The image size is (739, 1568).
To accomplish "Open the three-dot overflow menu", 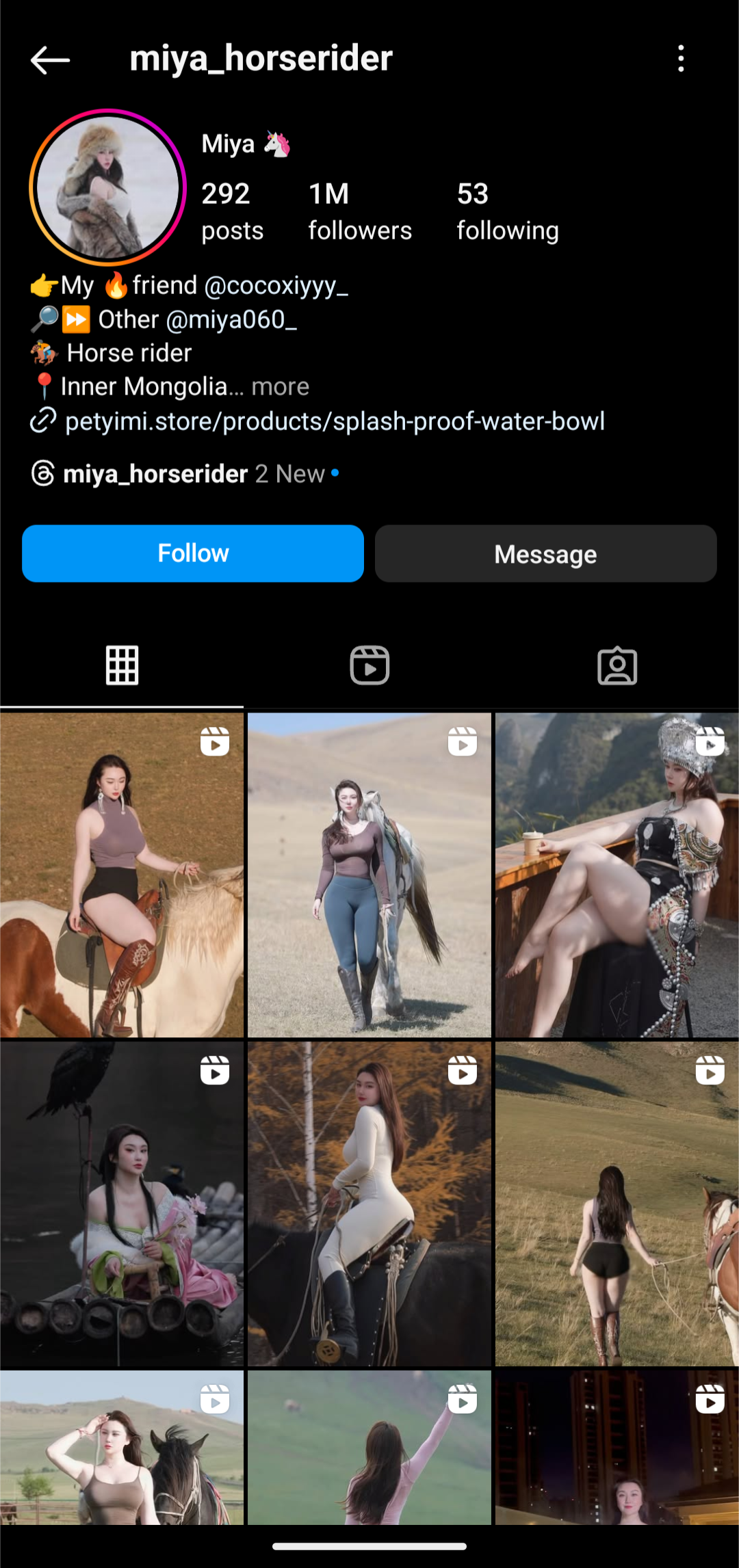I will click(x=680, y=59).
